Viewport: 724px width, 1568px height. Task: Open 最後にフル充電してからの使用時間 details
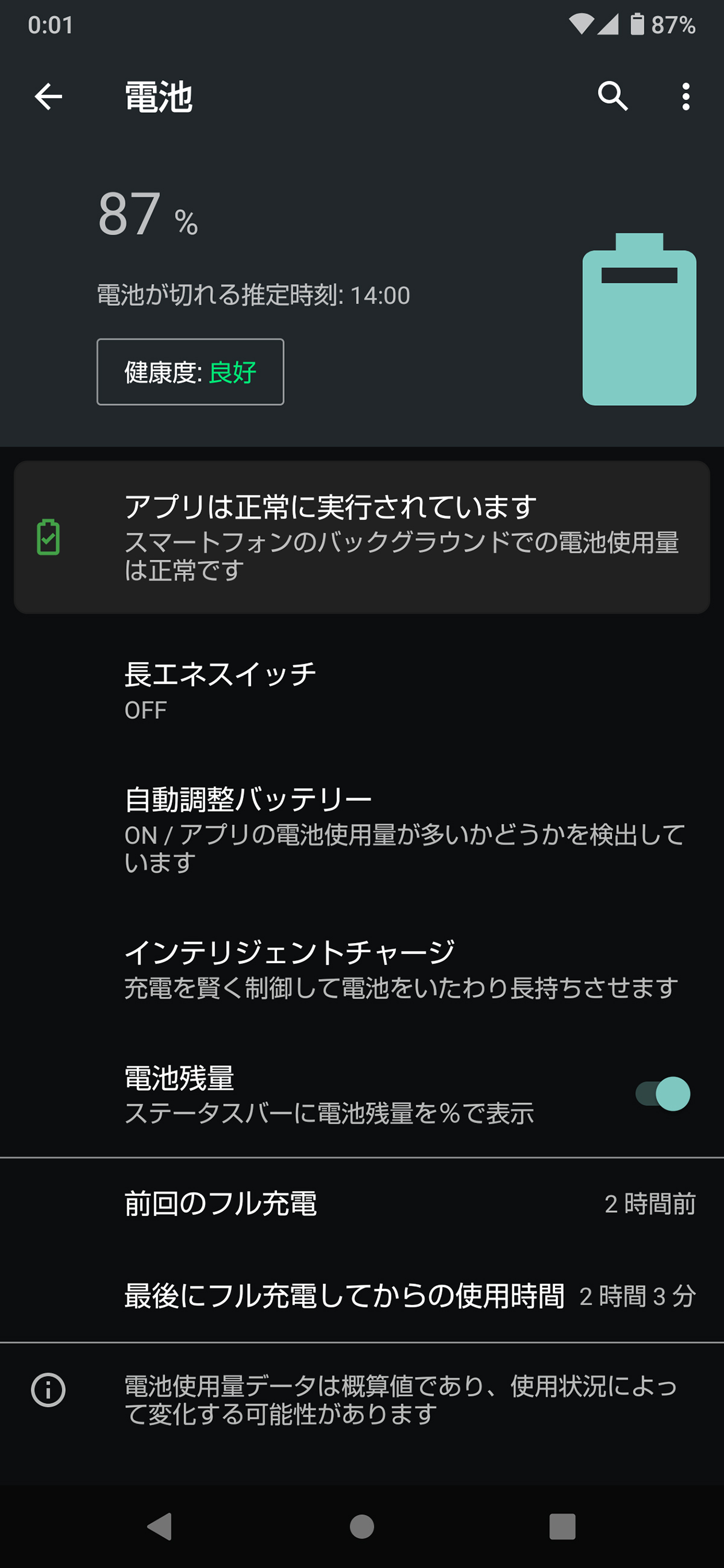click(361, 1295)
